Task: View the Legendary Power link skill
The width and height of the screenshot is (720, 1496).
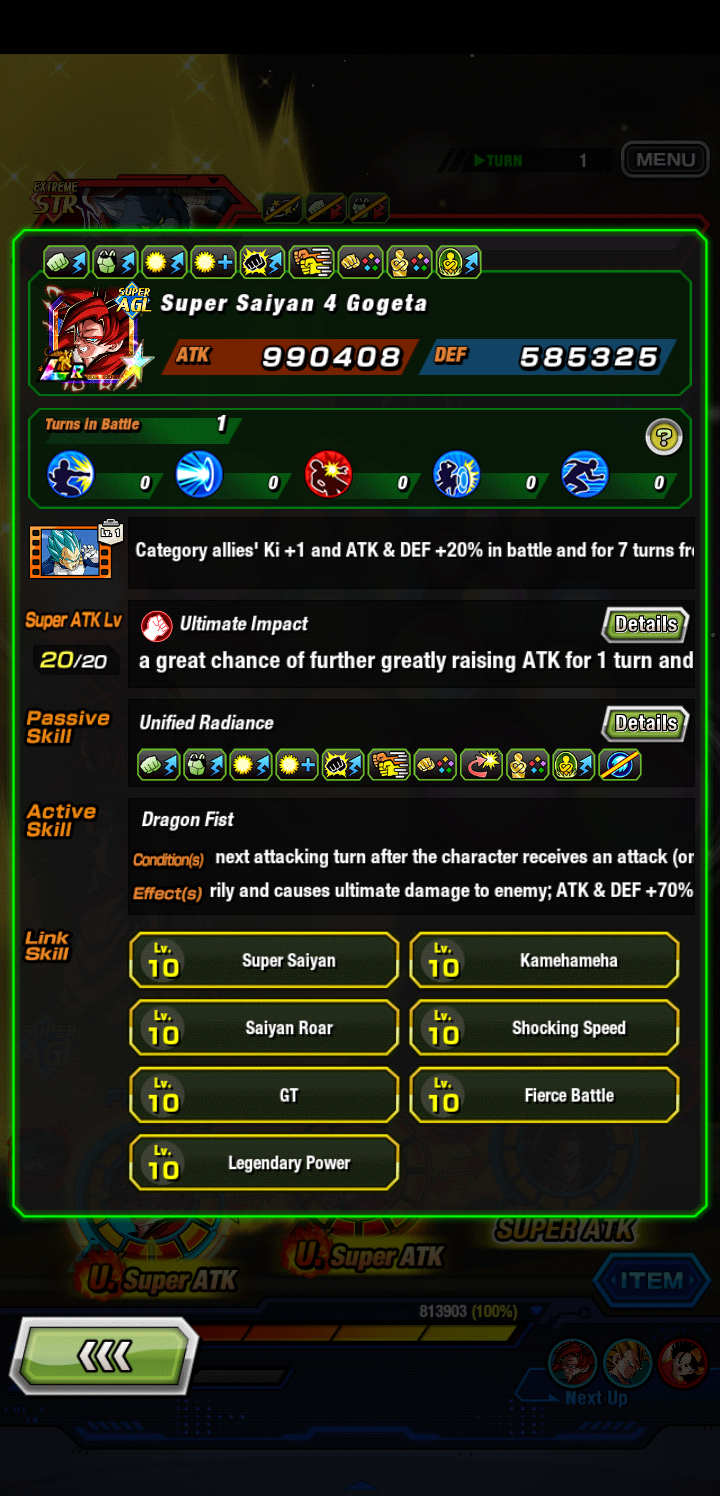Action: tap(264, 1163)
